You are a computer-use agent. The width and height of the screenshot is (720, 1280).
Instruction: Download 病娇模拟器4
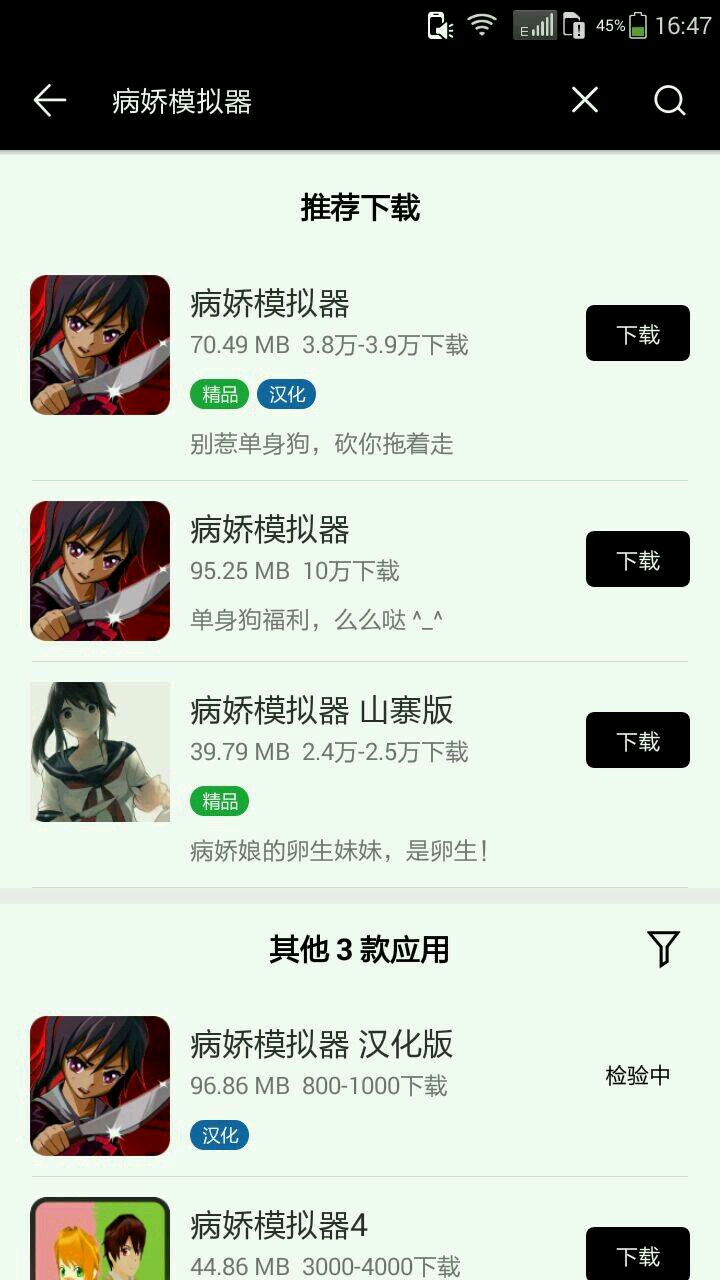pos(638,1254)
